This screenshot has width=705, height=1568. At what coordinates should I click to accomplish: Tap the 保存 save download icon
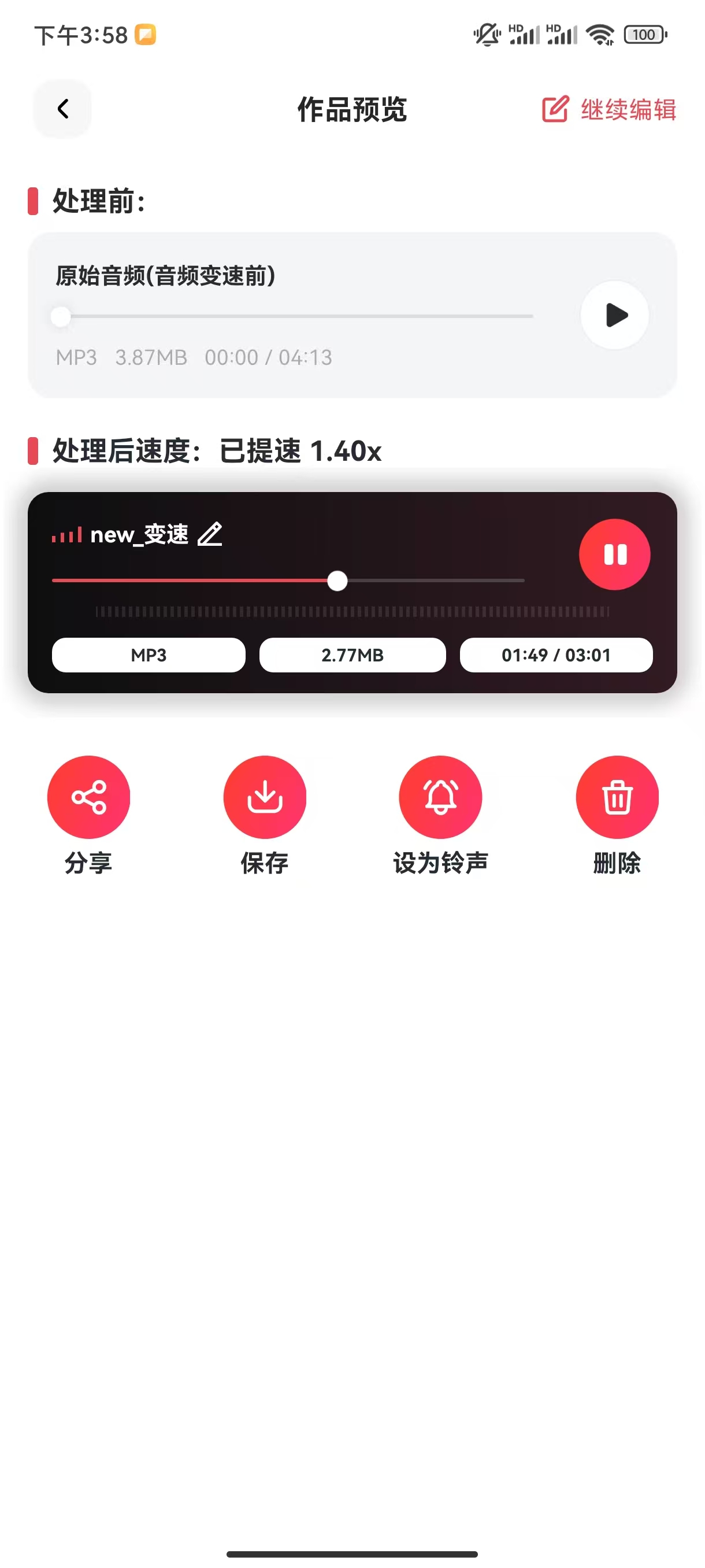[x=265, y=797]
